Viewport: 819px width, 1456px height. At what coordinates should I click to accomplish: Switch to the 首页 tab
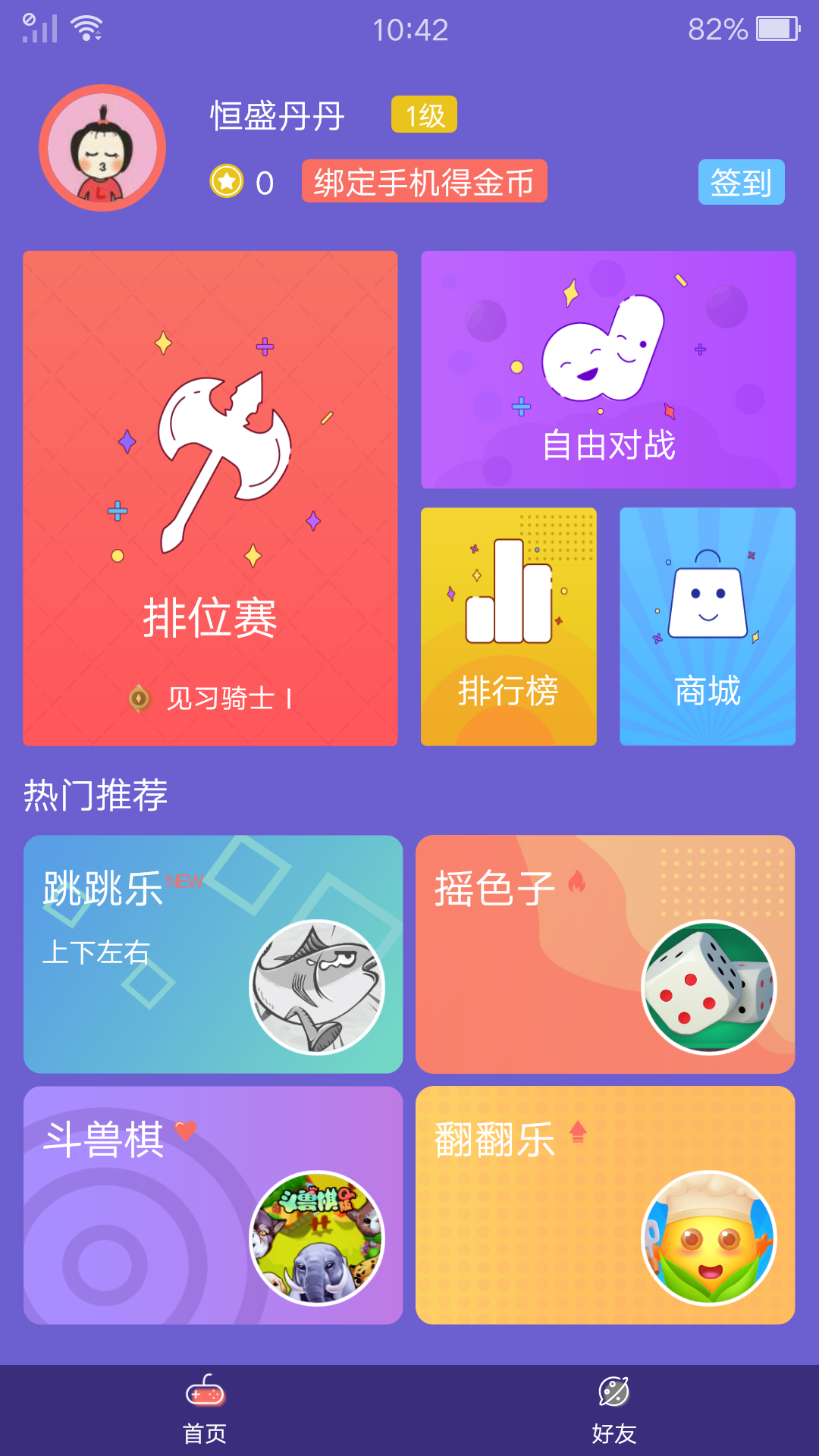click(x=205, y=1409)
